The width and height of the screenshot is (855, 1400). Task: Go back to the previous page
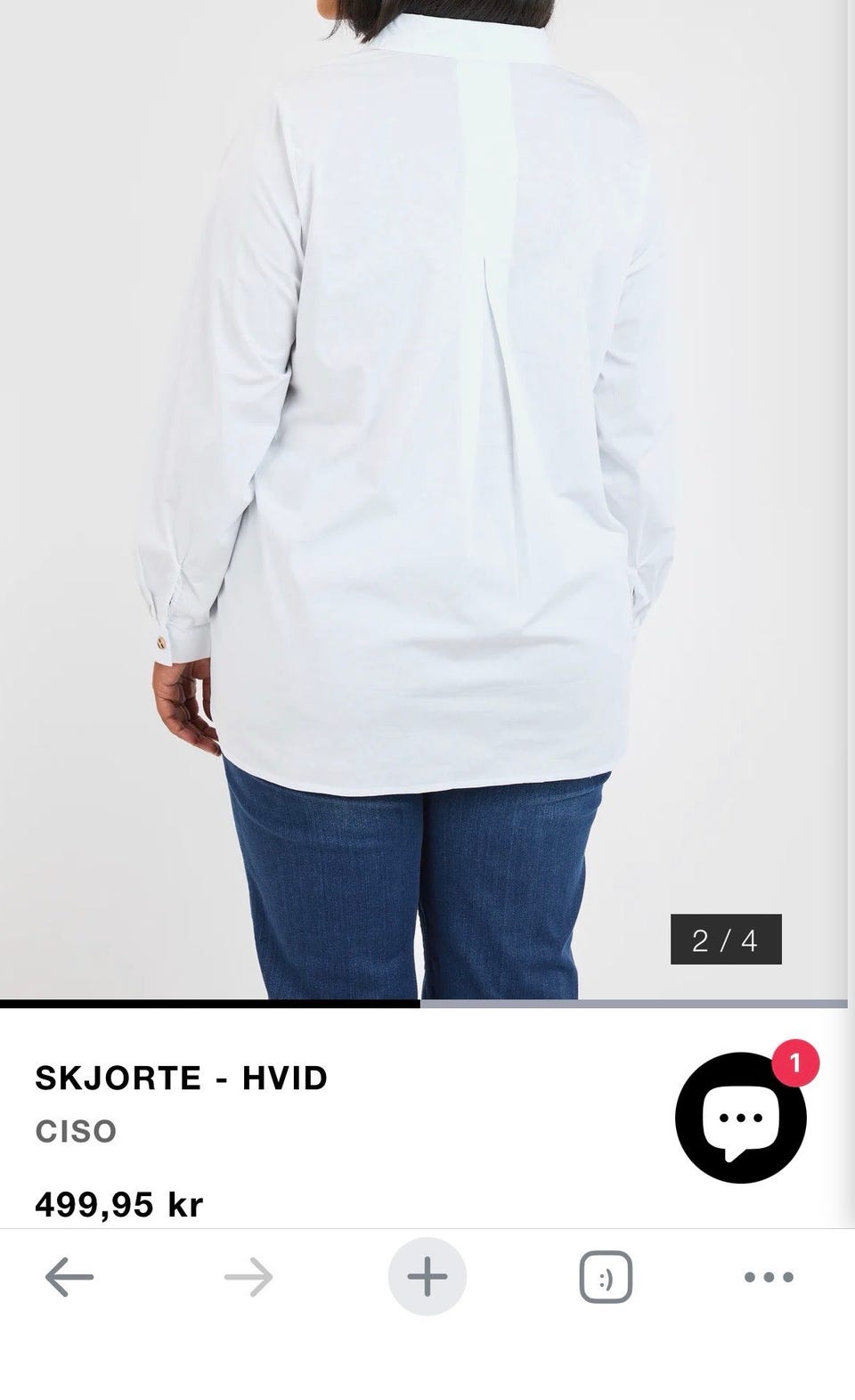[x=69, y=1277]
